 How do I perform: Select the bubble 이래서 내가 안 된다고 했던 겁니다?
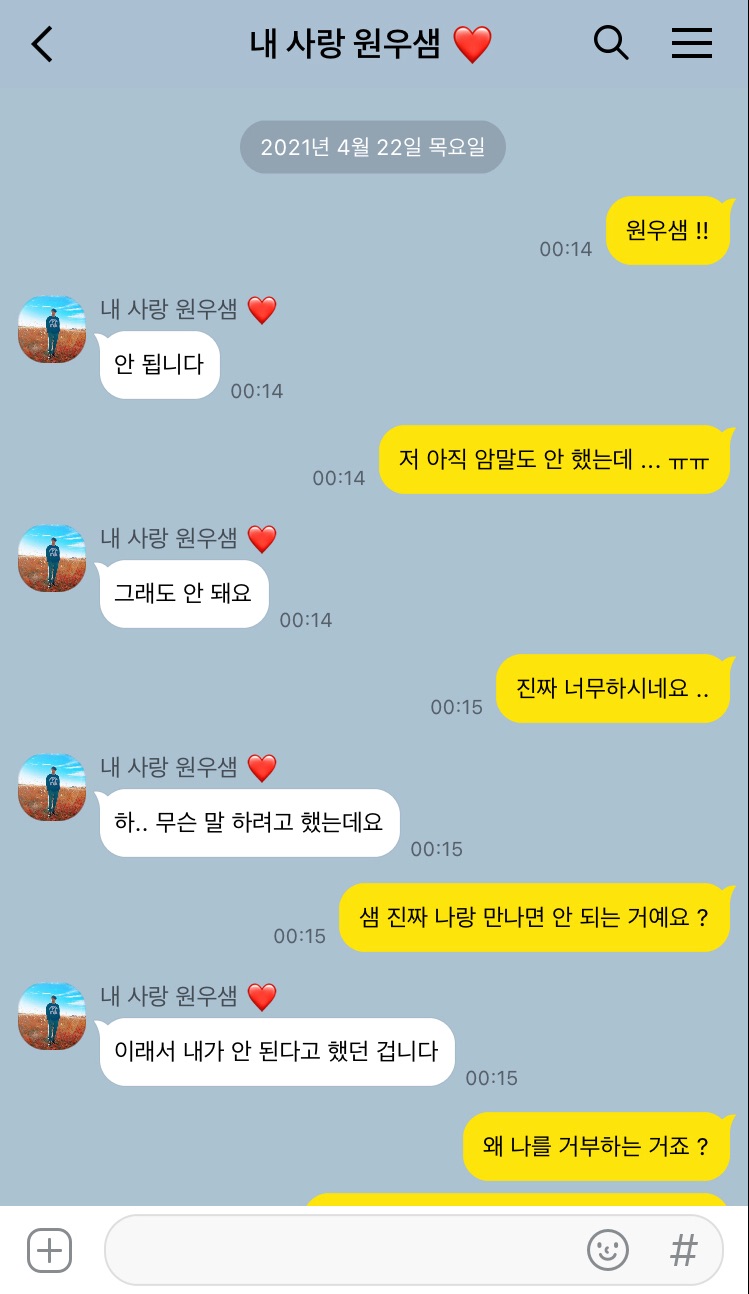[x=274, y=1051]
